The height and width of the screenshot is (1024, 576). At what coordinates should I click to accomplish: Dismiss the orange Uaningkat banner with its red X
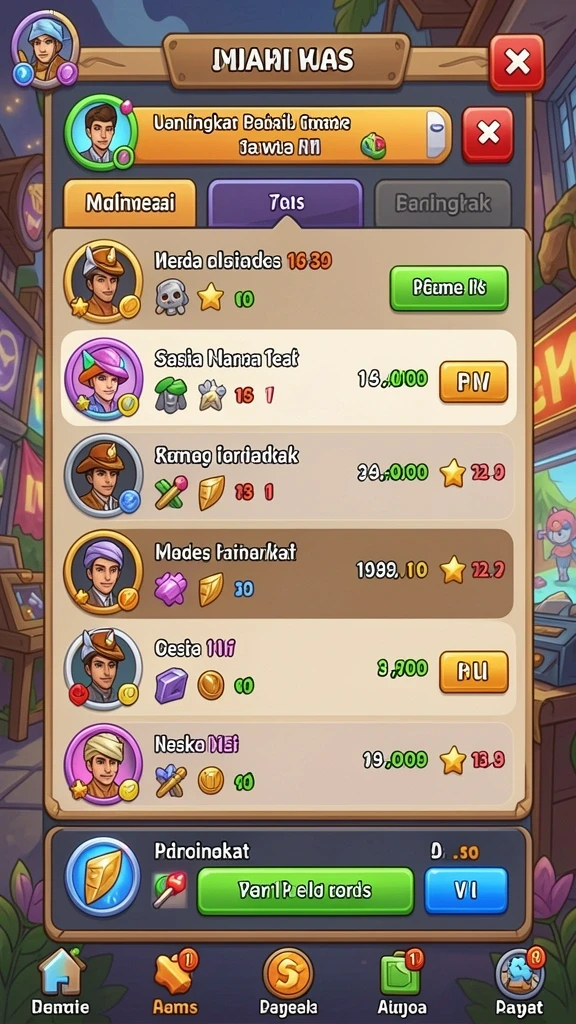[487, 135]
